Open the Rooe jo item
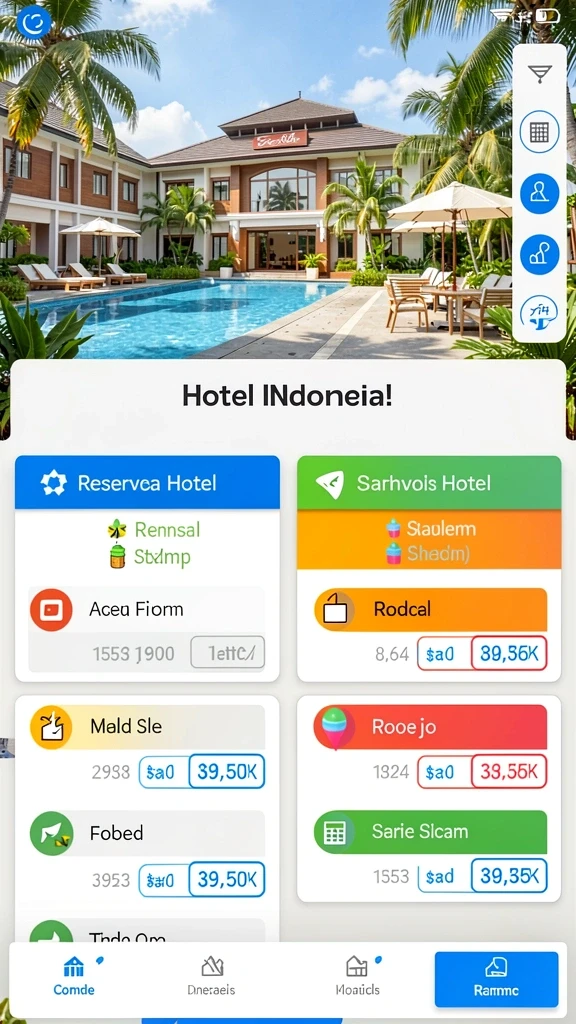Image resolution: width=576 pixels, height=1024 pixels. coord(430,727)
